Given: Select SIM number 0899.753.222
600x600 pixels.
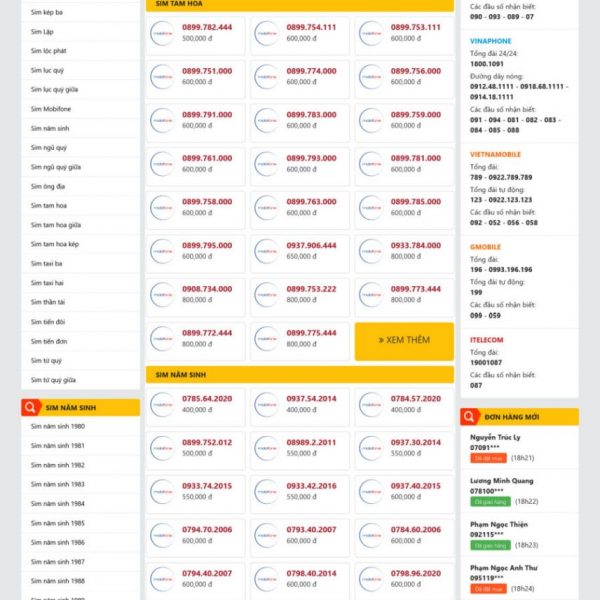Looking at the screenshot, I should click(x=311, y=289).
